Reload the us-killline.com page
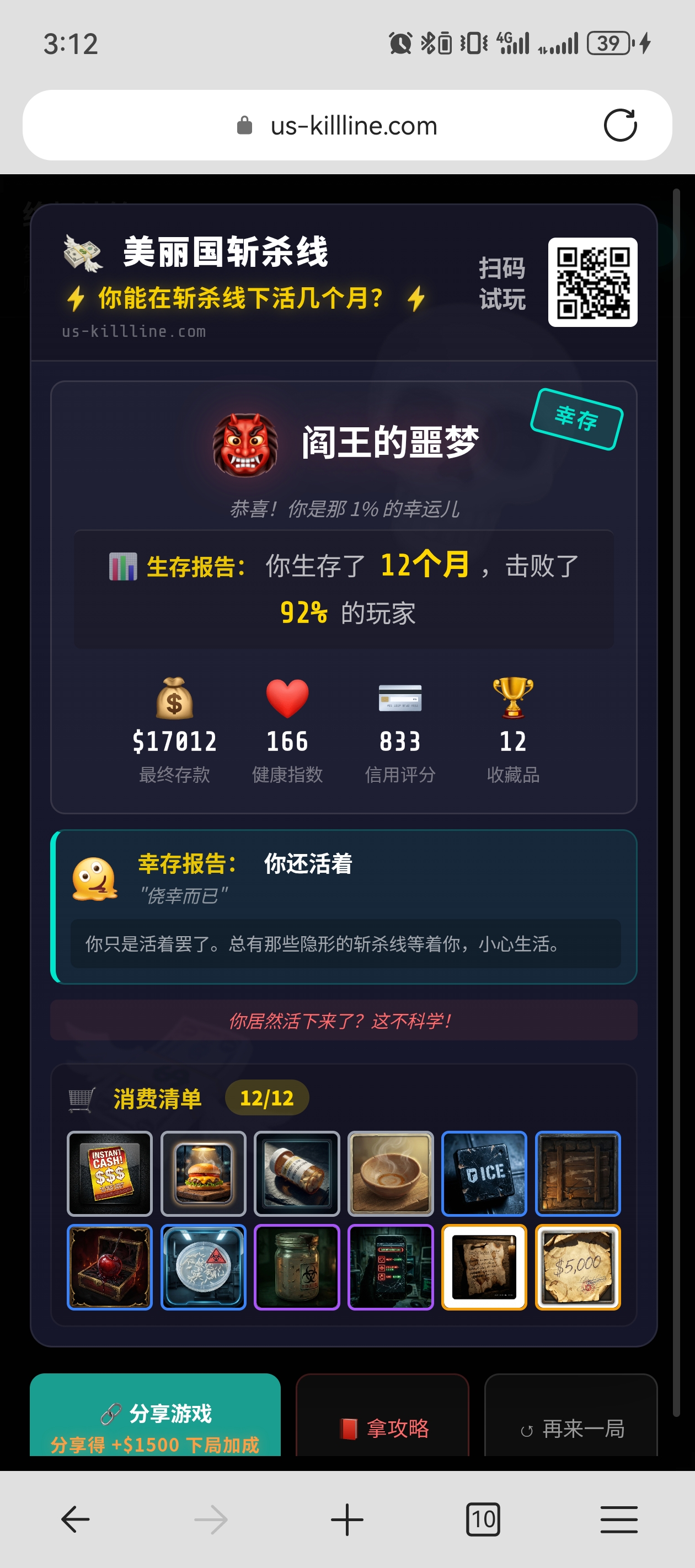This screenshot has width=695, height=1568. (x=619, y=125)
